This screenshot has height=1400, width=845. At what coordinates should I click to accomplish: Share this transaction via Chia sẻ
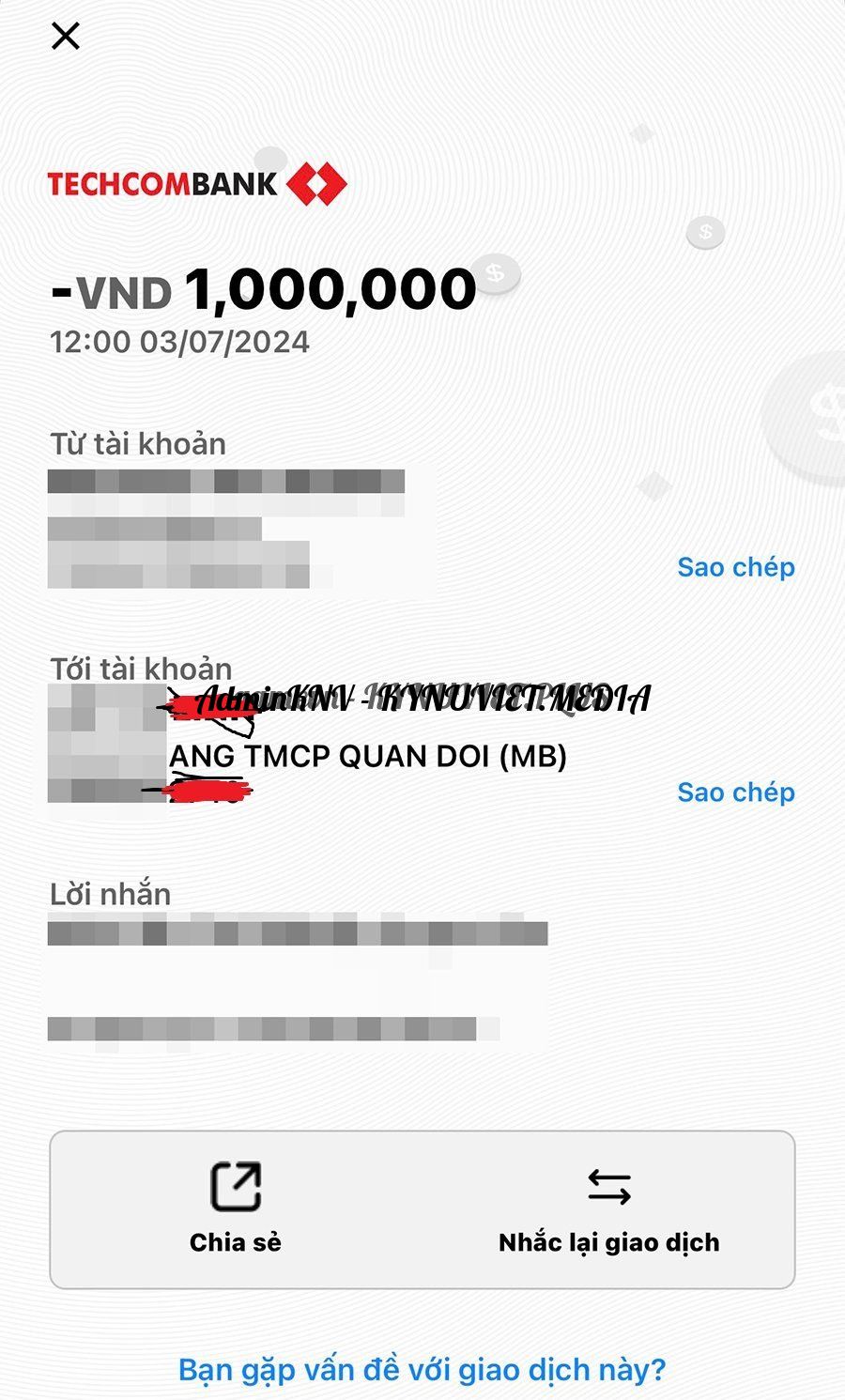point(236,1208)
